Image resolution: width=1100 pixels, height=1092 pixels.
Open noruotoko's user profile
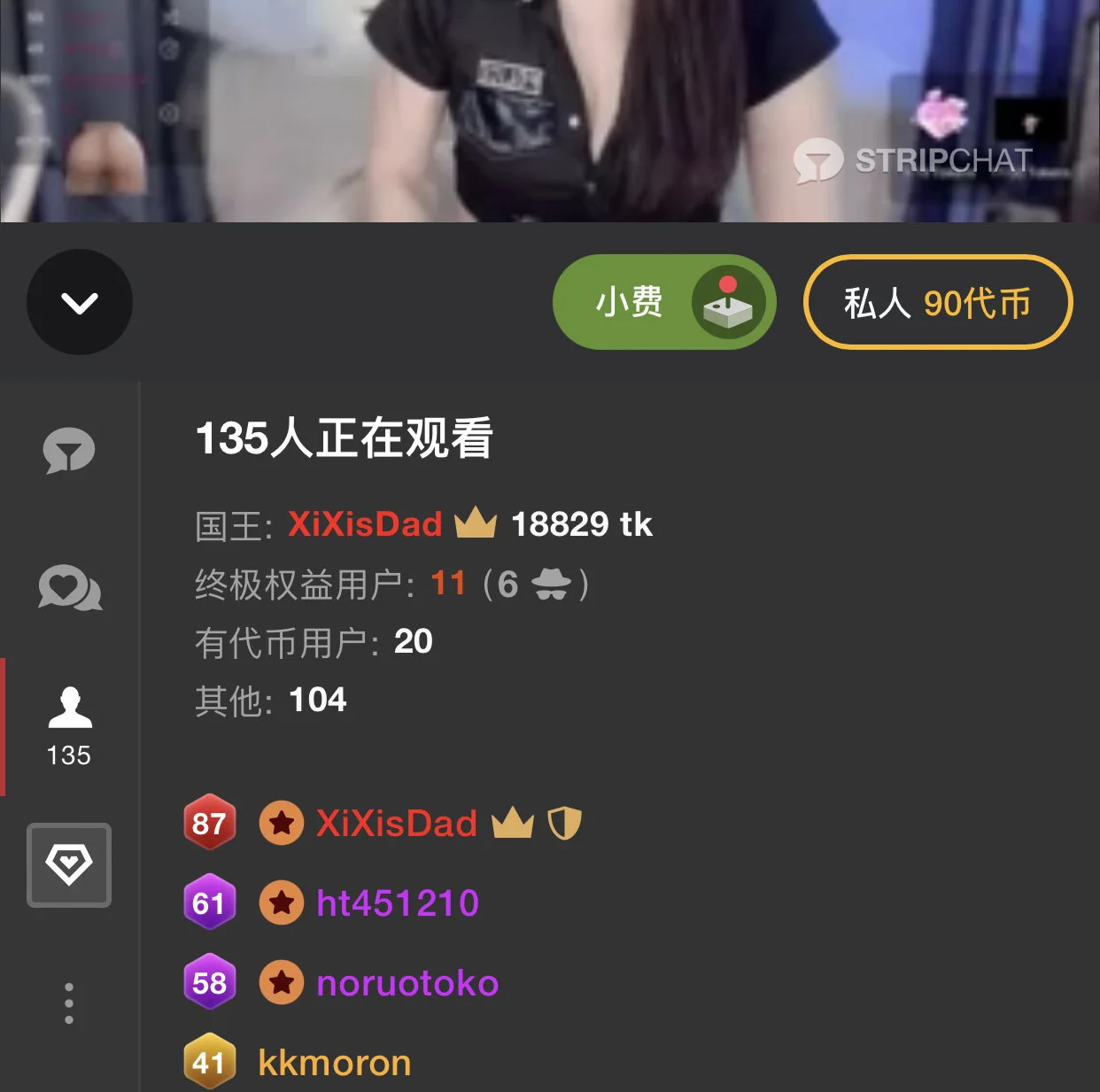(407, 983)
